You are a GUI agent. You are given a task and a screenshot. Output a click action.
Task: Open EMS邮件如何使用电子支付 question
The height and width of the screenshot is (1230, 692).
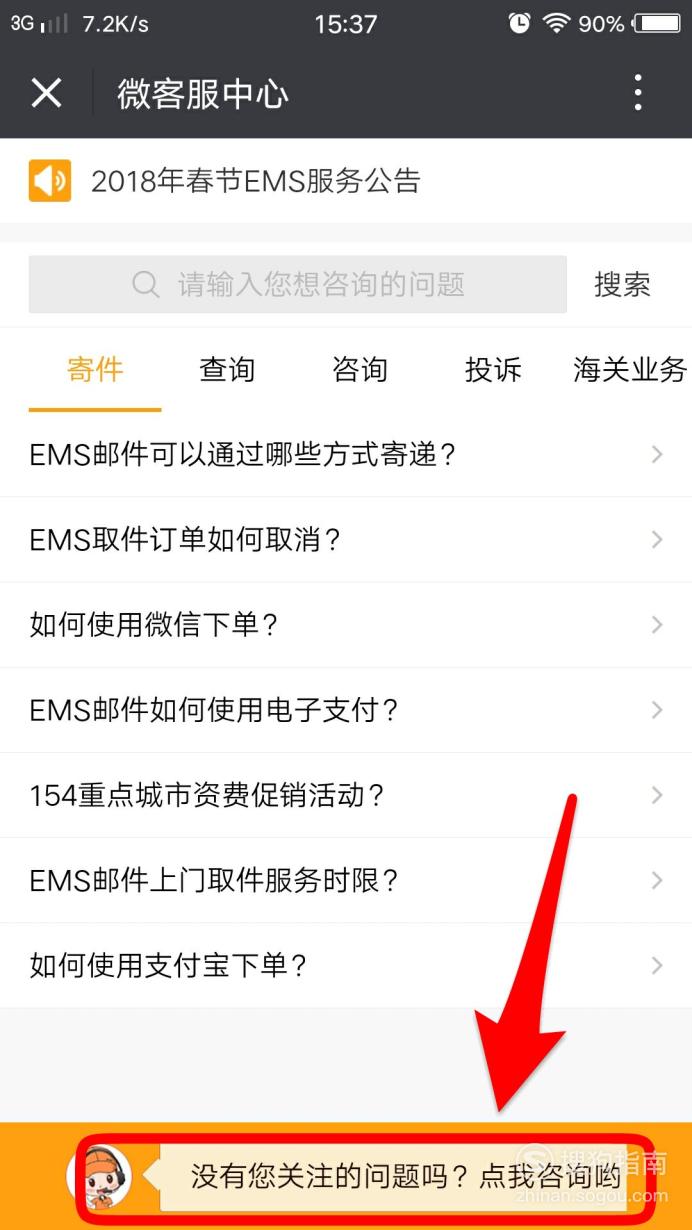pos(346,710)
